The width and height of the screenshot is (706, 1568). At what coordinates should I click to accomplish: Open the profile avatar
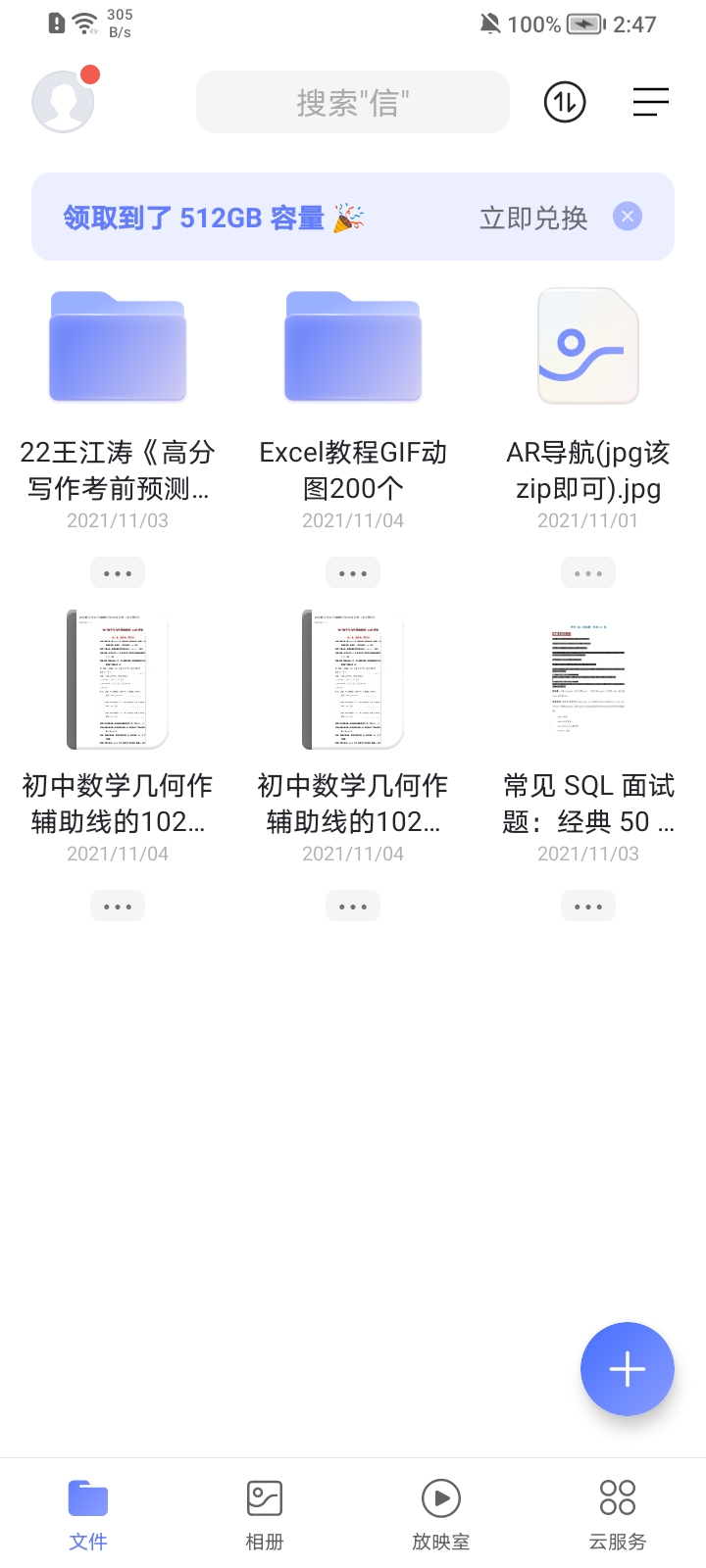[64, 101]
